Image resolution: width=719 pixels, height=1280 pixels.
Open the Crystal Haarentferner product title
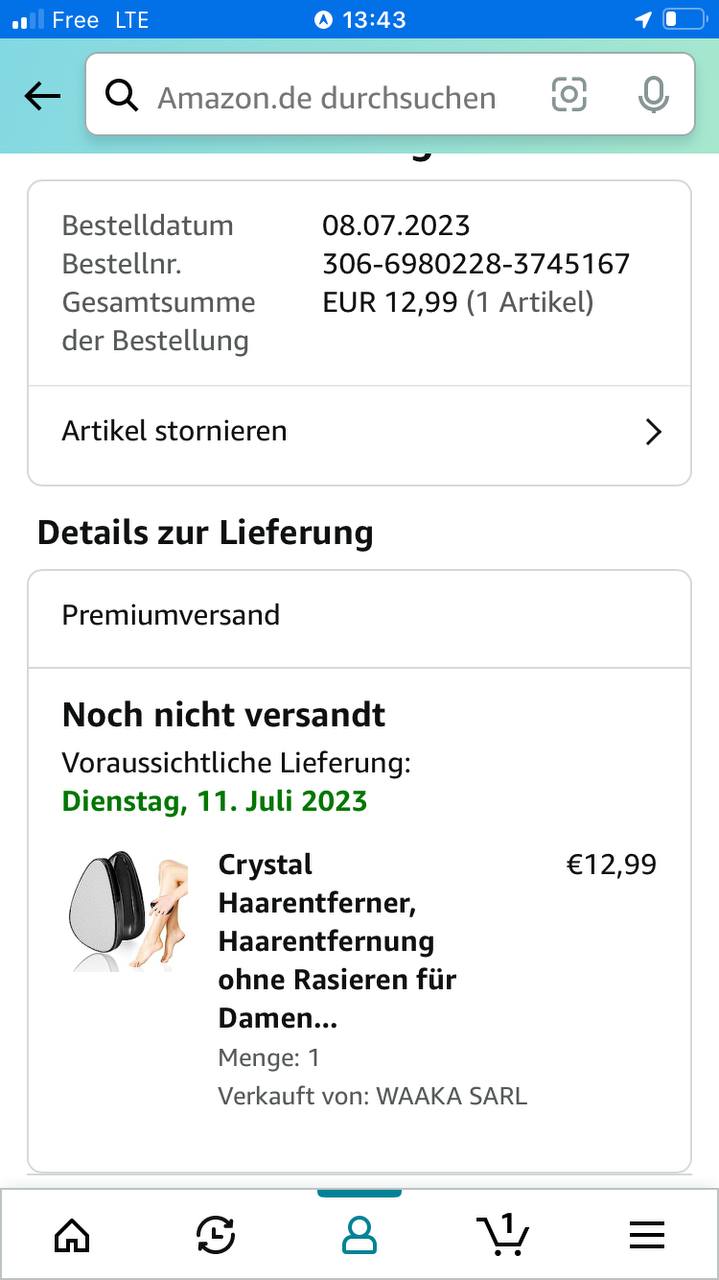(326, 940)
